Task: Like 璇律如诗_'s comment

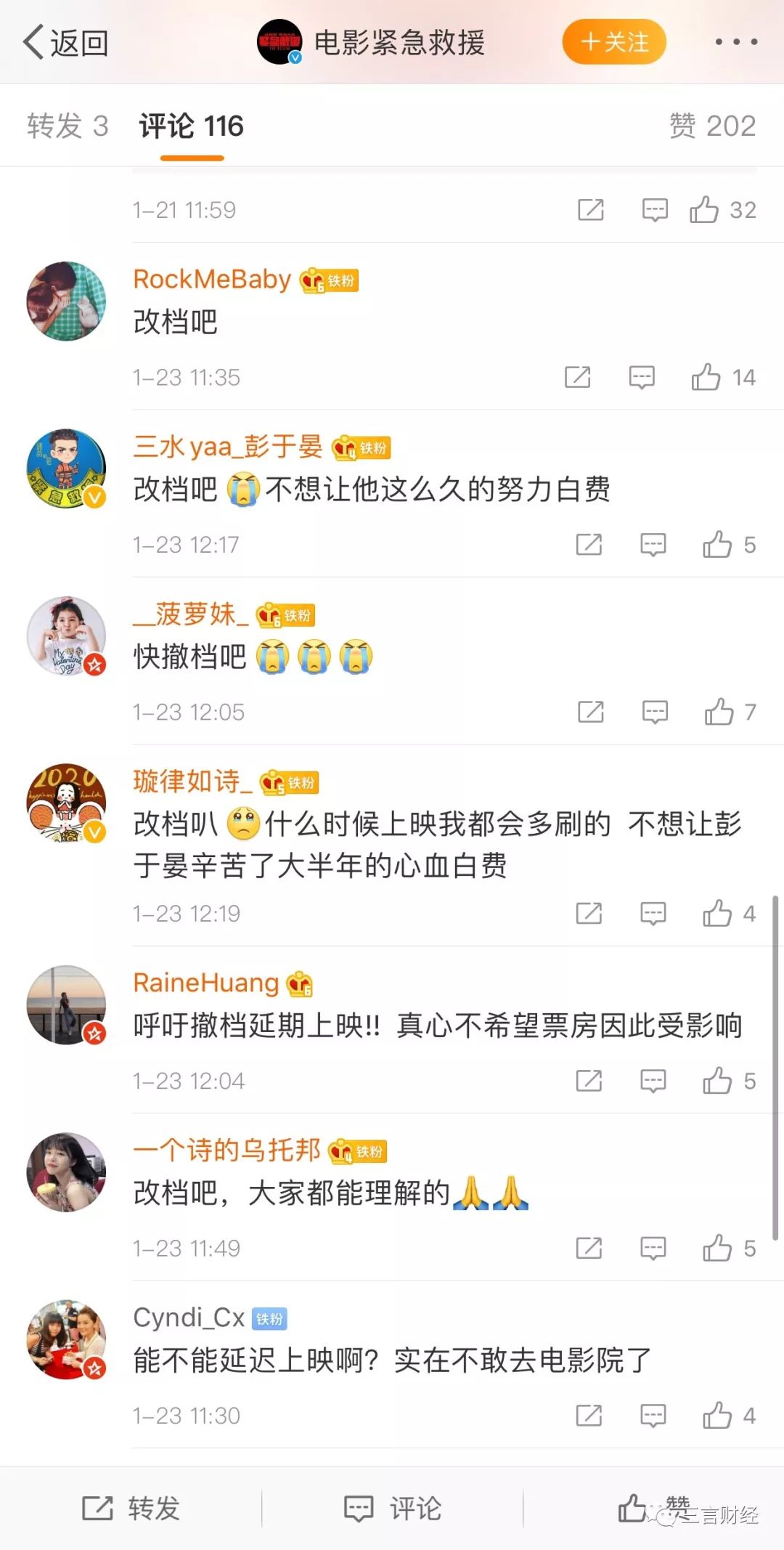Action: 717,914
